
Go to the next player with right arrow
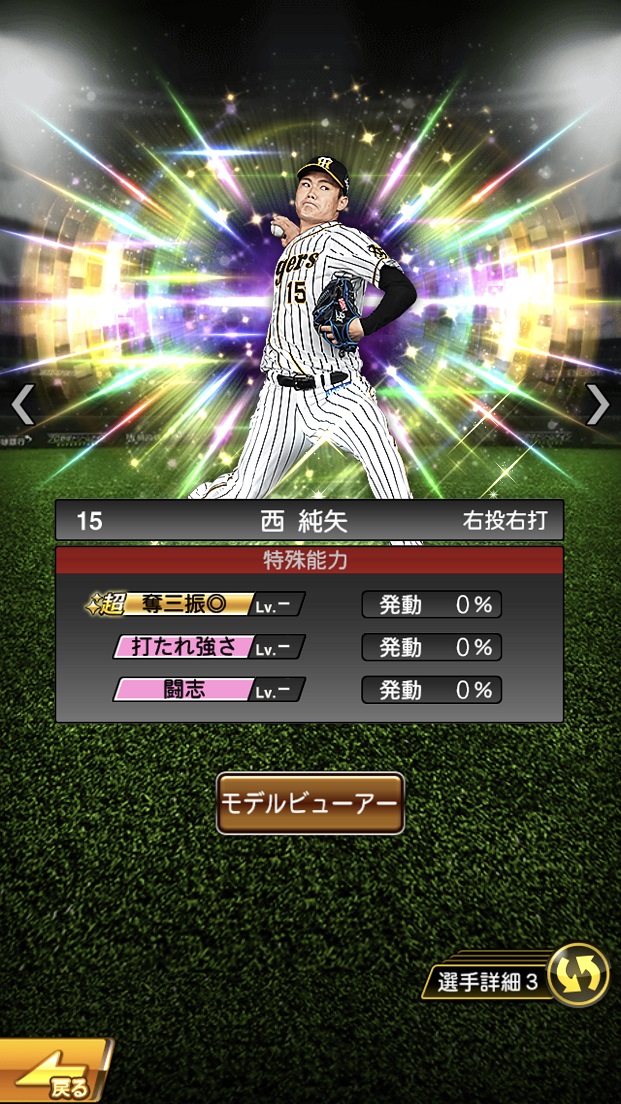[597, 404]
